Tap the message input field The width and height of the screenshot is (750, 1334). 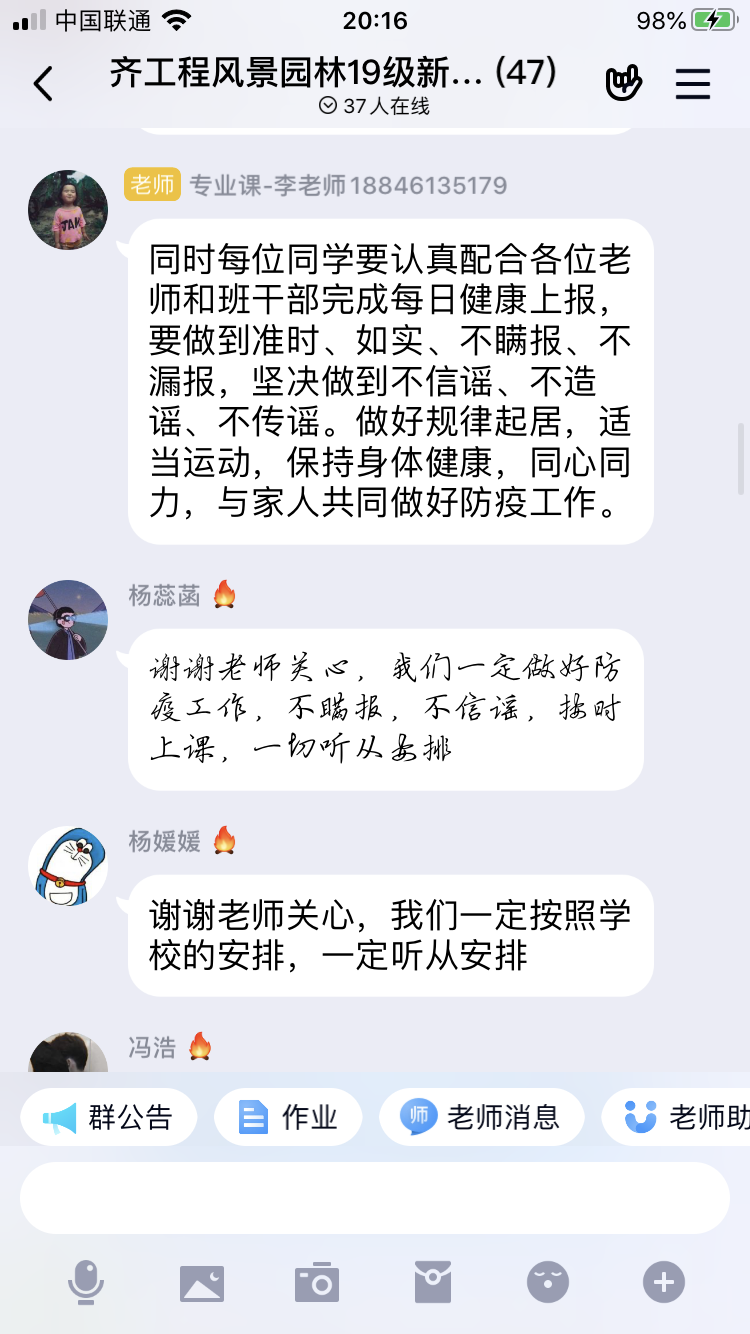coord(375,1198)
